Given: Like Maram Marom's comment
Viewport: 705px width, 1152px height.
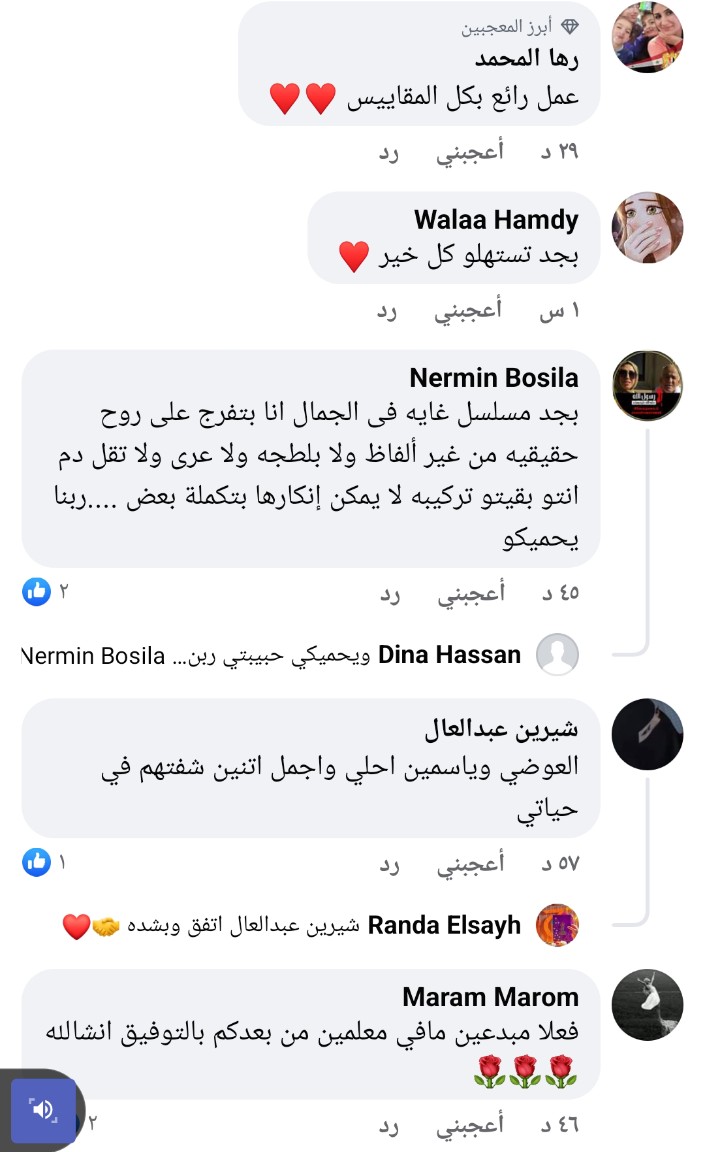Looking at the screenshot, I should coord(469,1125).
